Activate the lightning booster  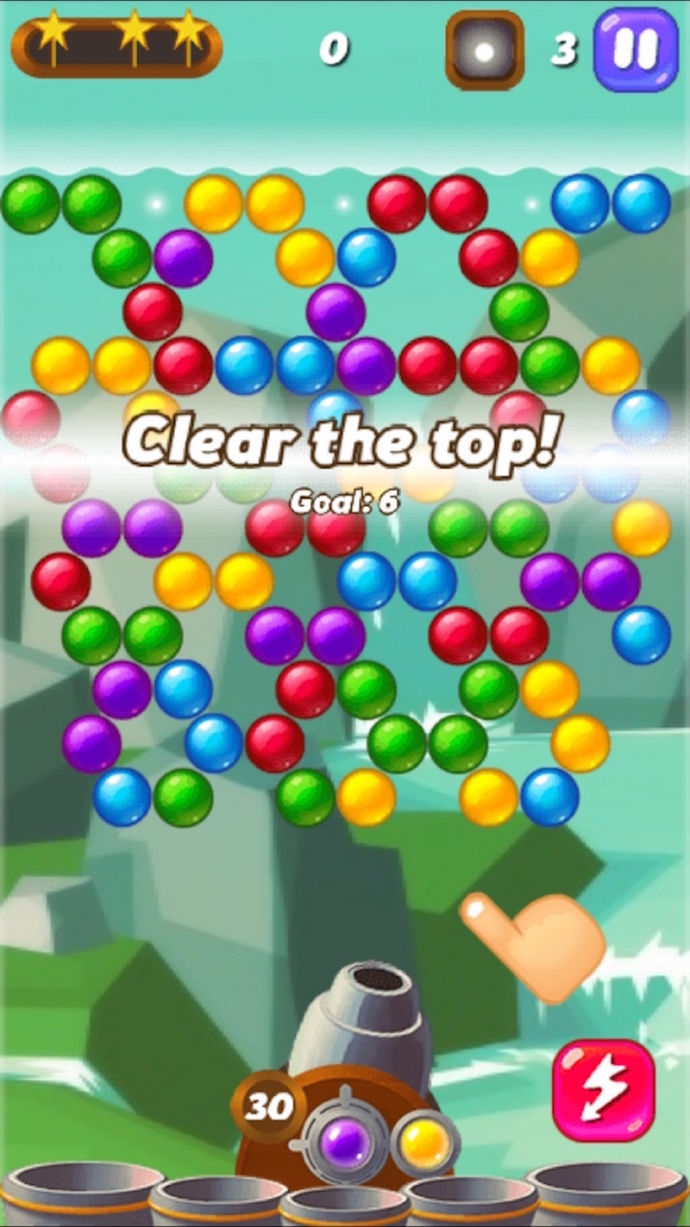click(603, 1090)
